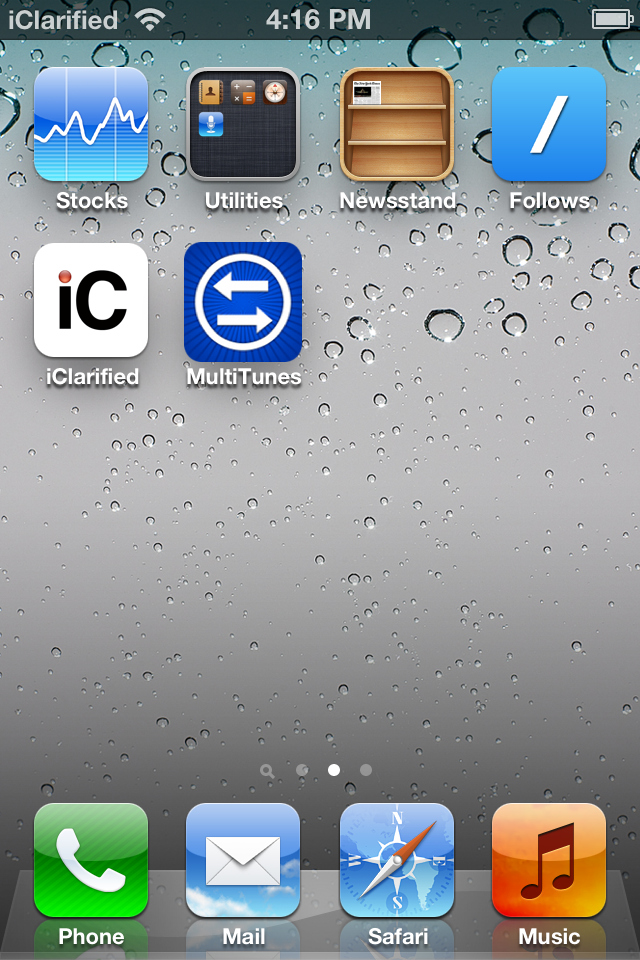
Task: Open the Utilities folder
Action: (x=243, y=124)
